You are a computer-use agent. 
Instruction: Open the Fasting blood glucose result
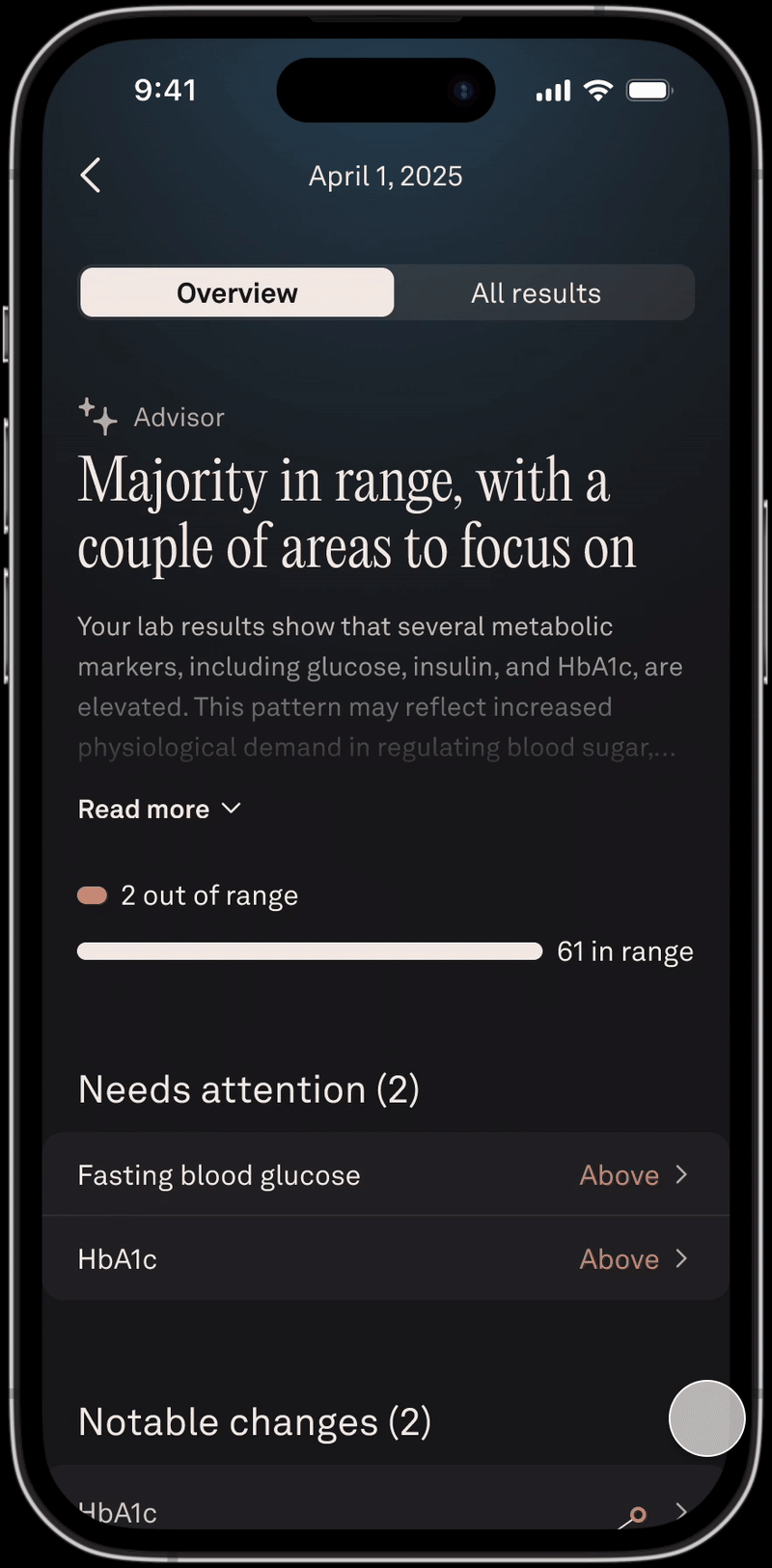pos(385,1174)
